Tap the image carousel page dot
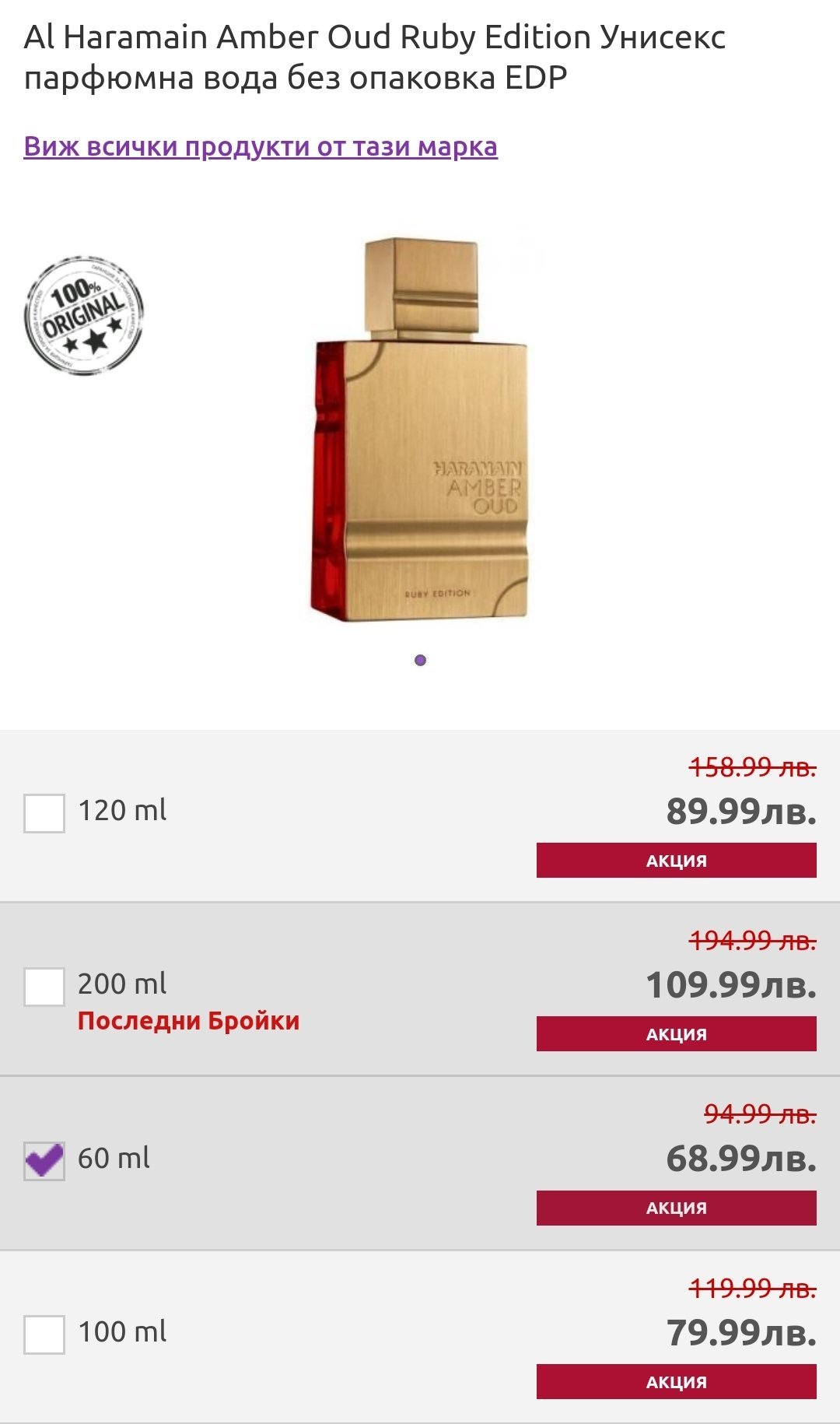Screen dimensions: 840x1424 tap(420, 660)
